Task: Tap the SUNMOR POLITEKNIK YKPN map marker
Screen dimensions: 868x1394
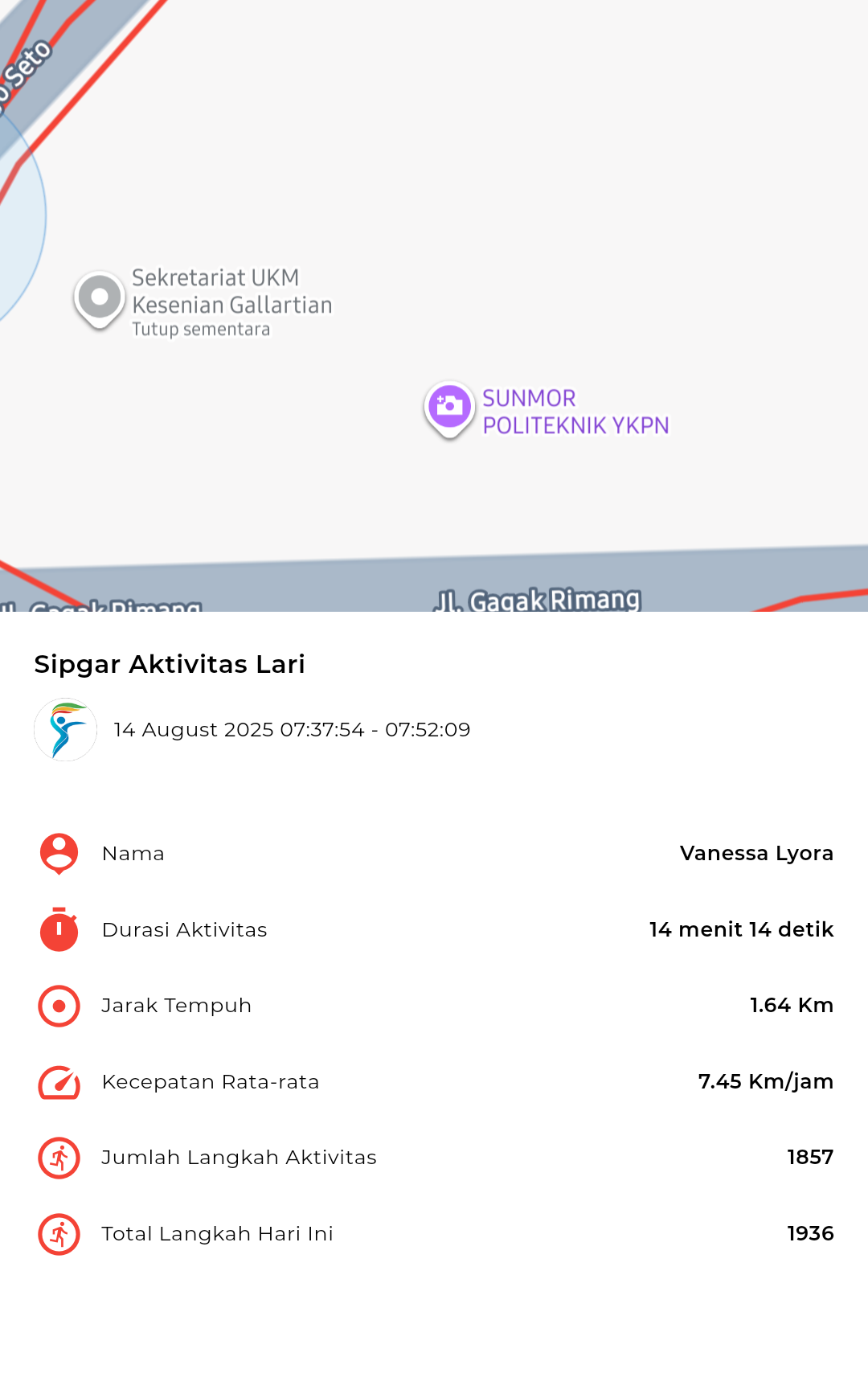Action: [x=449, y=409]
